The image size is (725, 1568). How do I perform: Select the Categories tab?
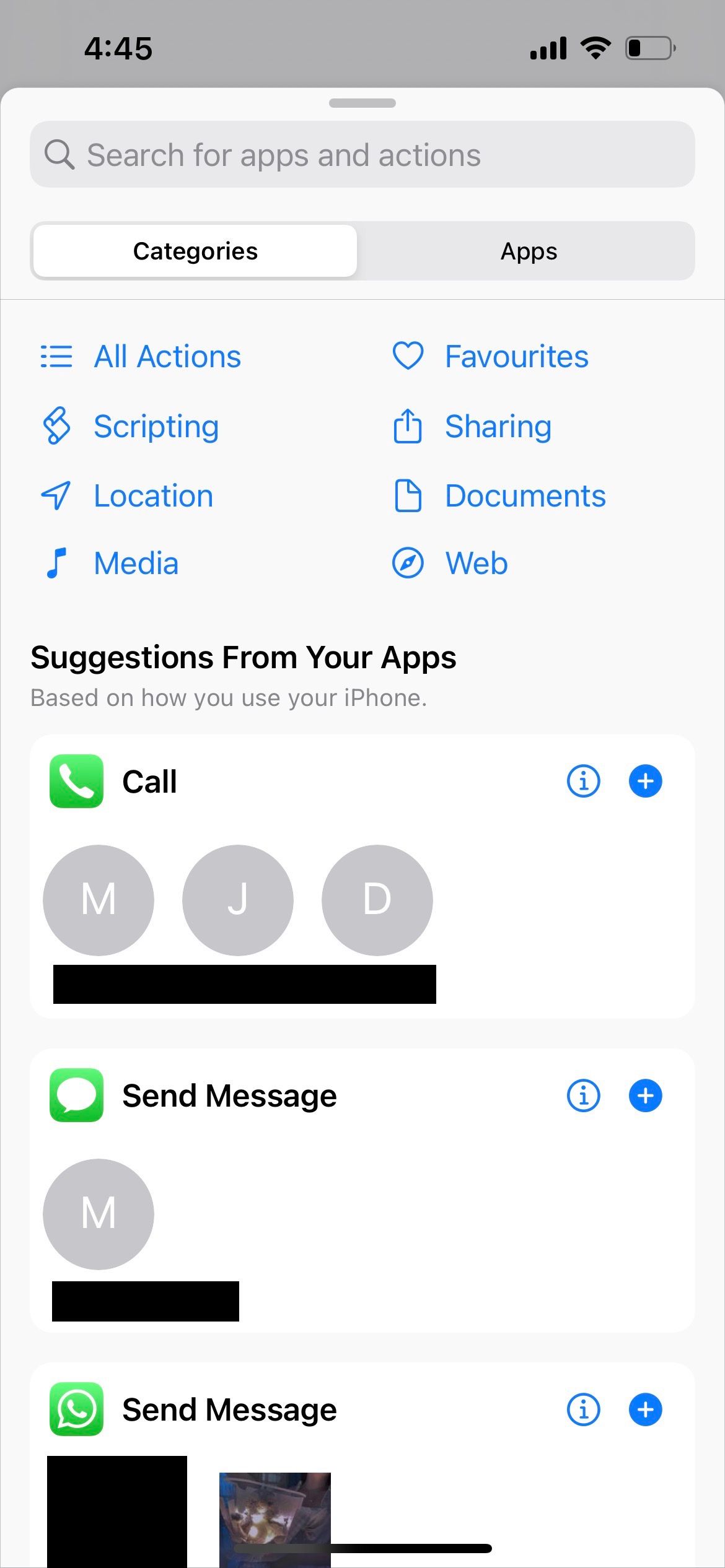point(195,251)
